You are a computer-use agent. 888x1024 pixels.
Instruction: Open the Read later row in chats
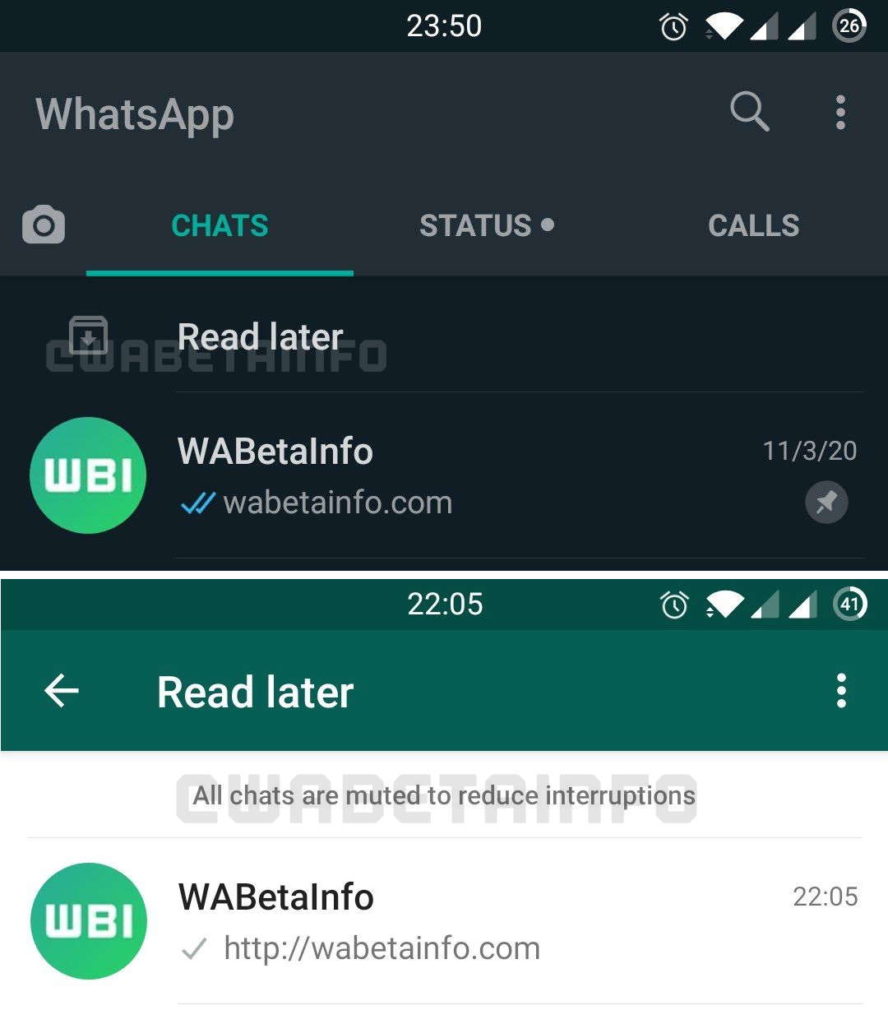(260, 337)
